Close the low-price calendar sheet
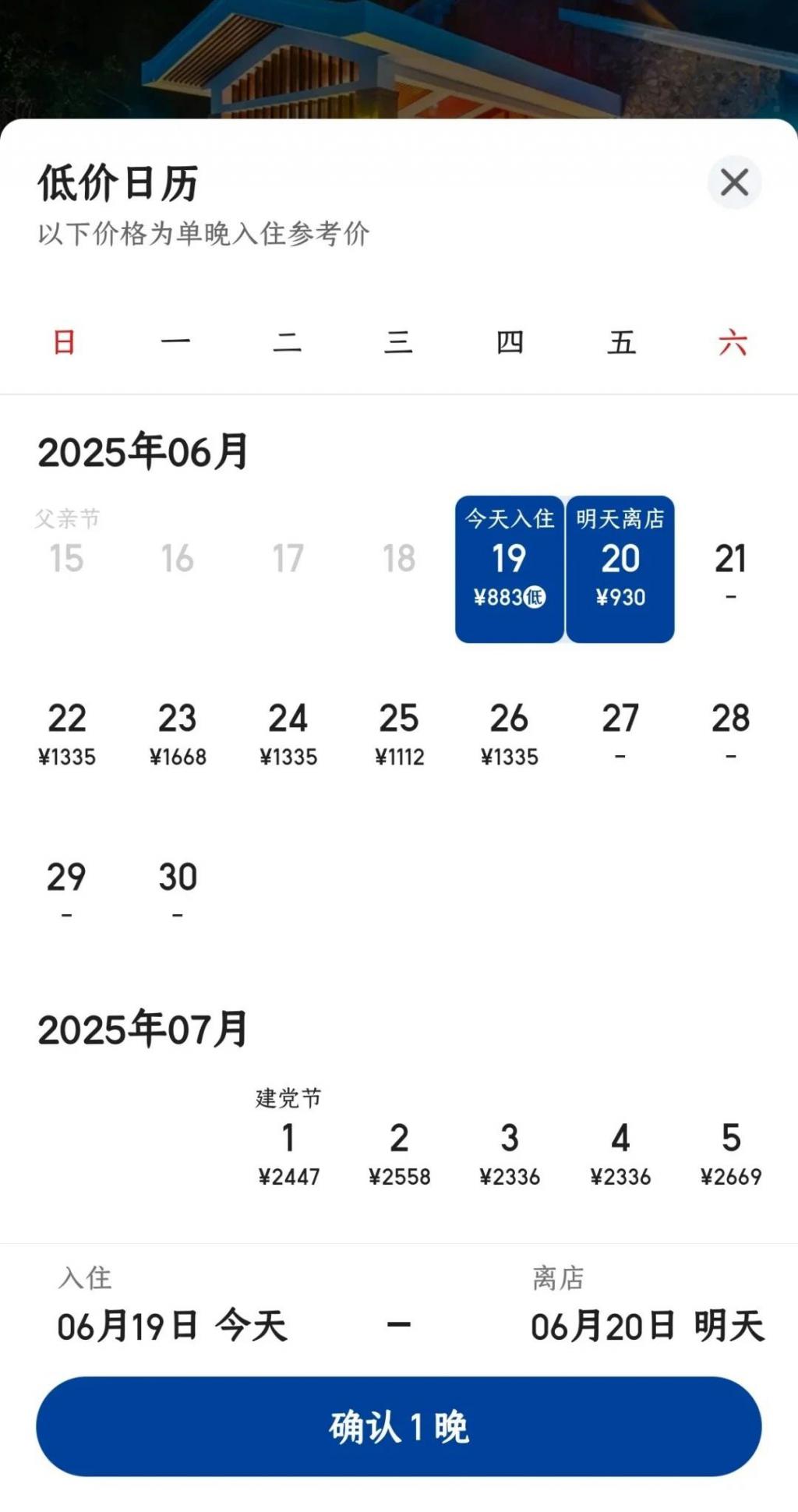 click(x=734, y=183)
